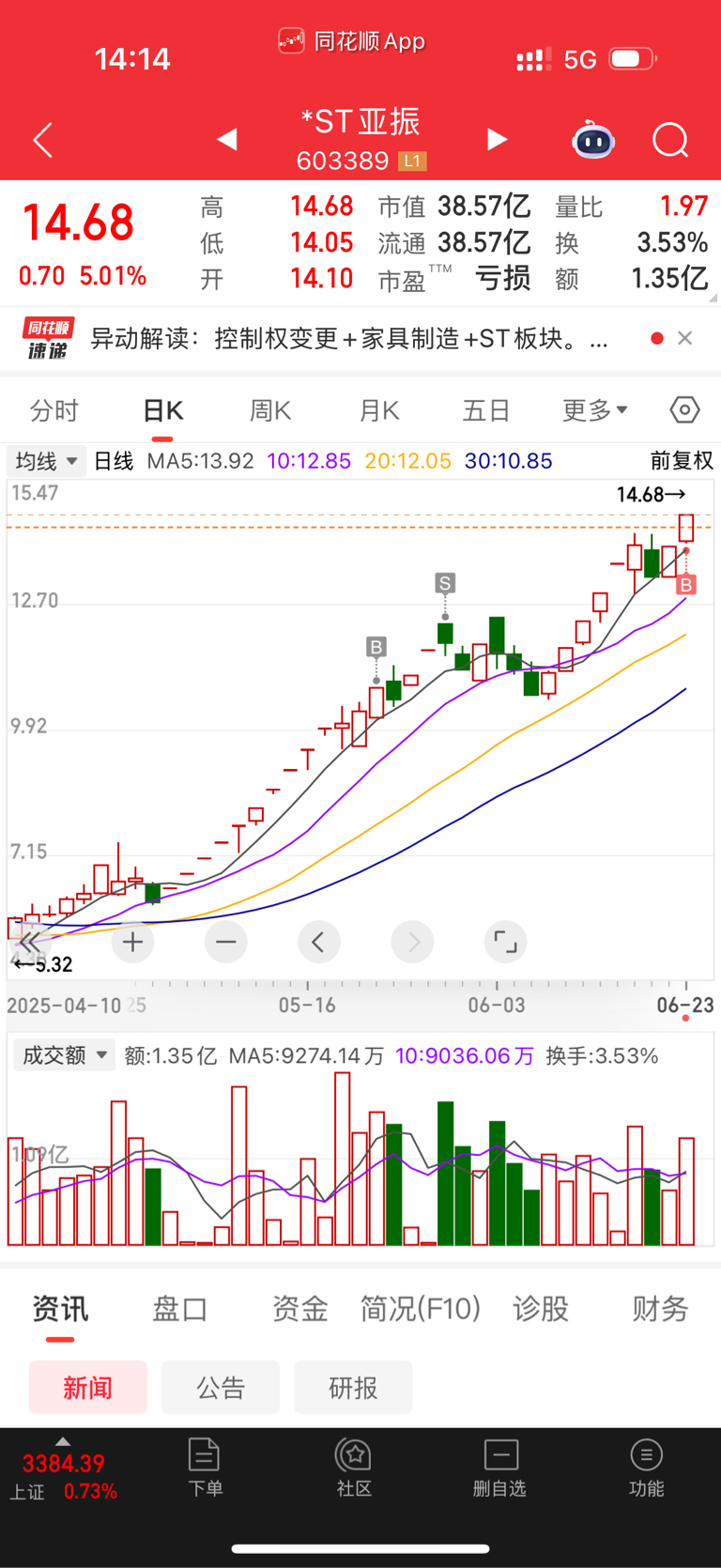The image size is (721, 1568).
Task: Zoom out the K-line chart with minus
Action: [226, 942]
